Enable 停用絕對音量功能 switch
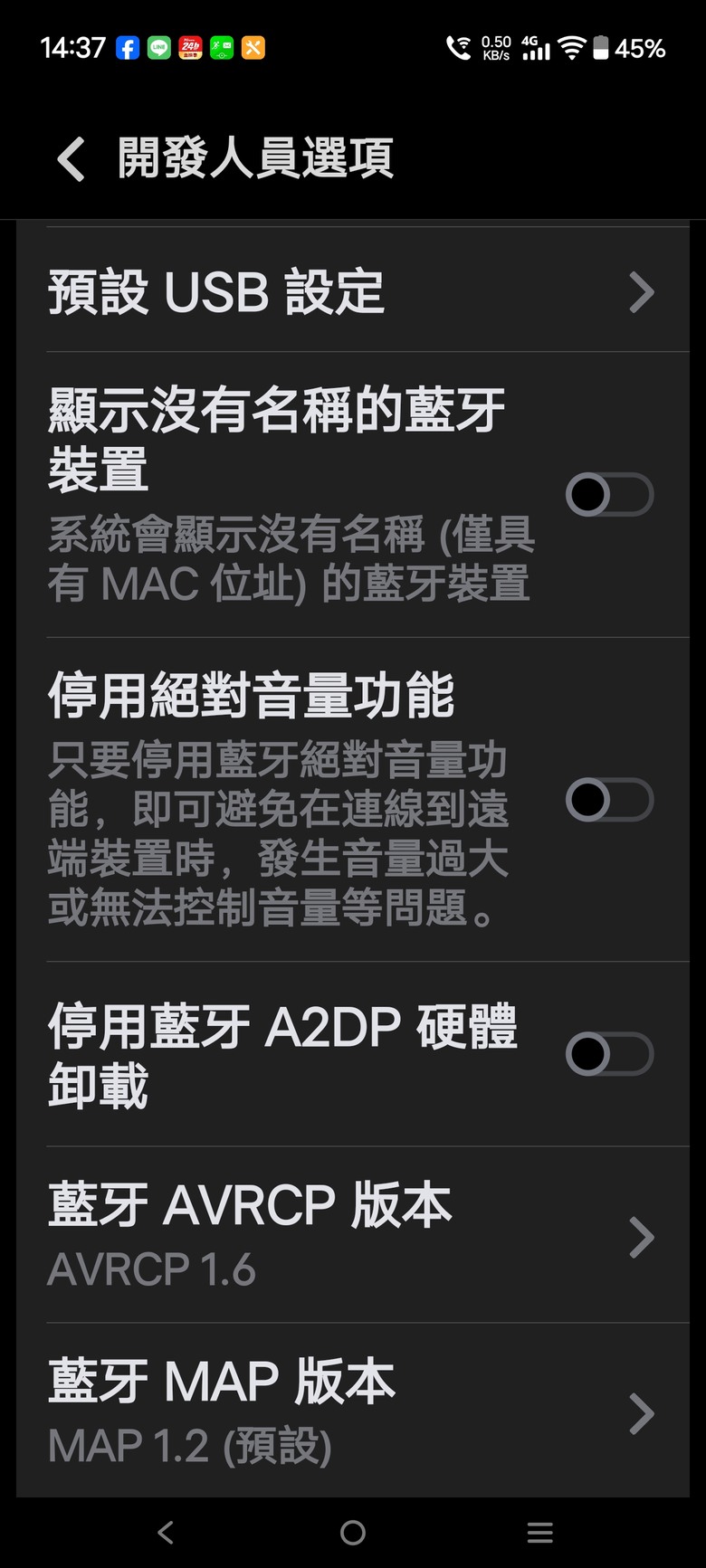This screenshot has height=1568, width=706. pyautogui.click(x=609, y=800)
